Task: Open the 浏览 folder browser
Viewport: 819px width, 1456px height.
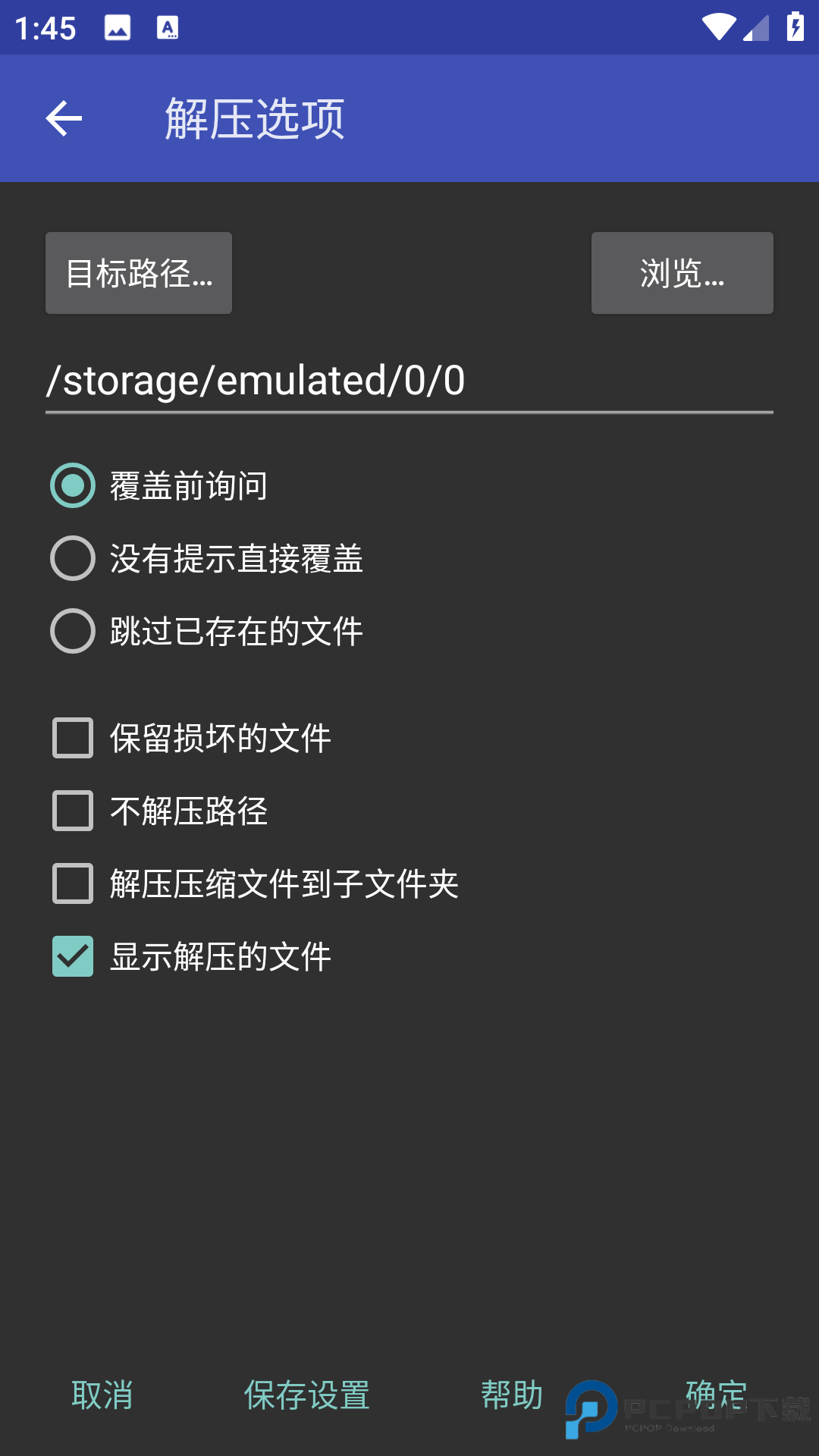Action: pos(681,272)
